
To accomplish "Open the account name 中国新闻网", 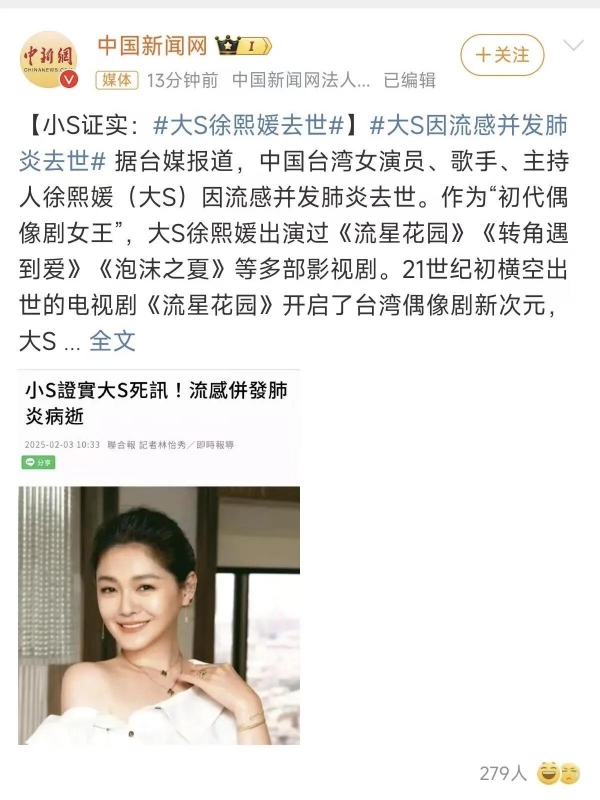I will coord(151,44).
